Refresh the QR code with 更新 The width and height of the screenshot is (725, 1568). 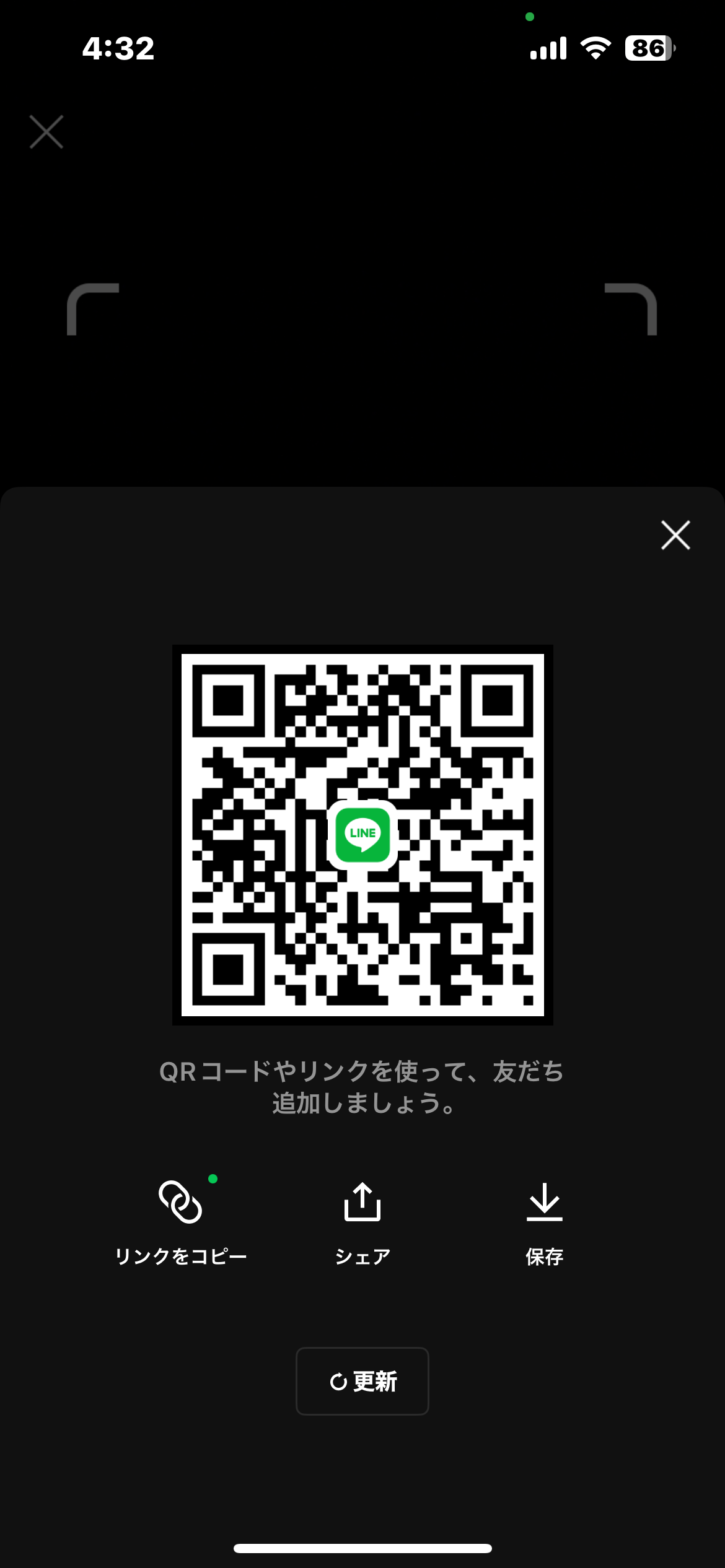pyautogui.click(x=362, y=1381)
